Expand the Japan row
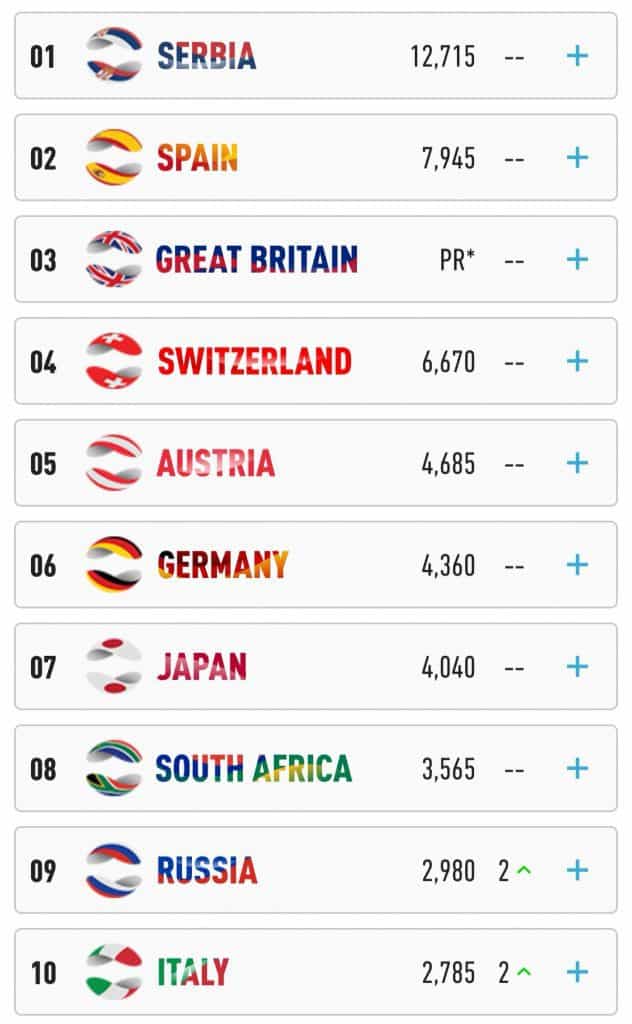Screen dimensions: 632x1024 point(577,667)
